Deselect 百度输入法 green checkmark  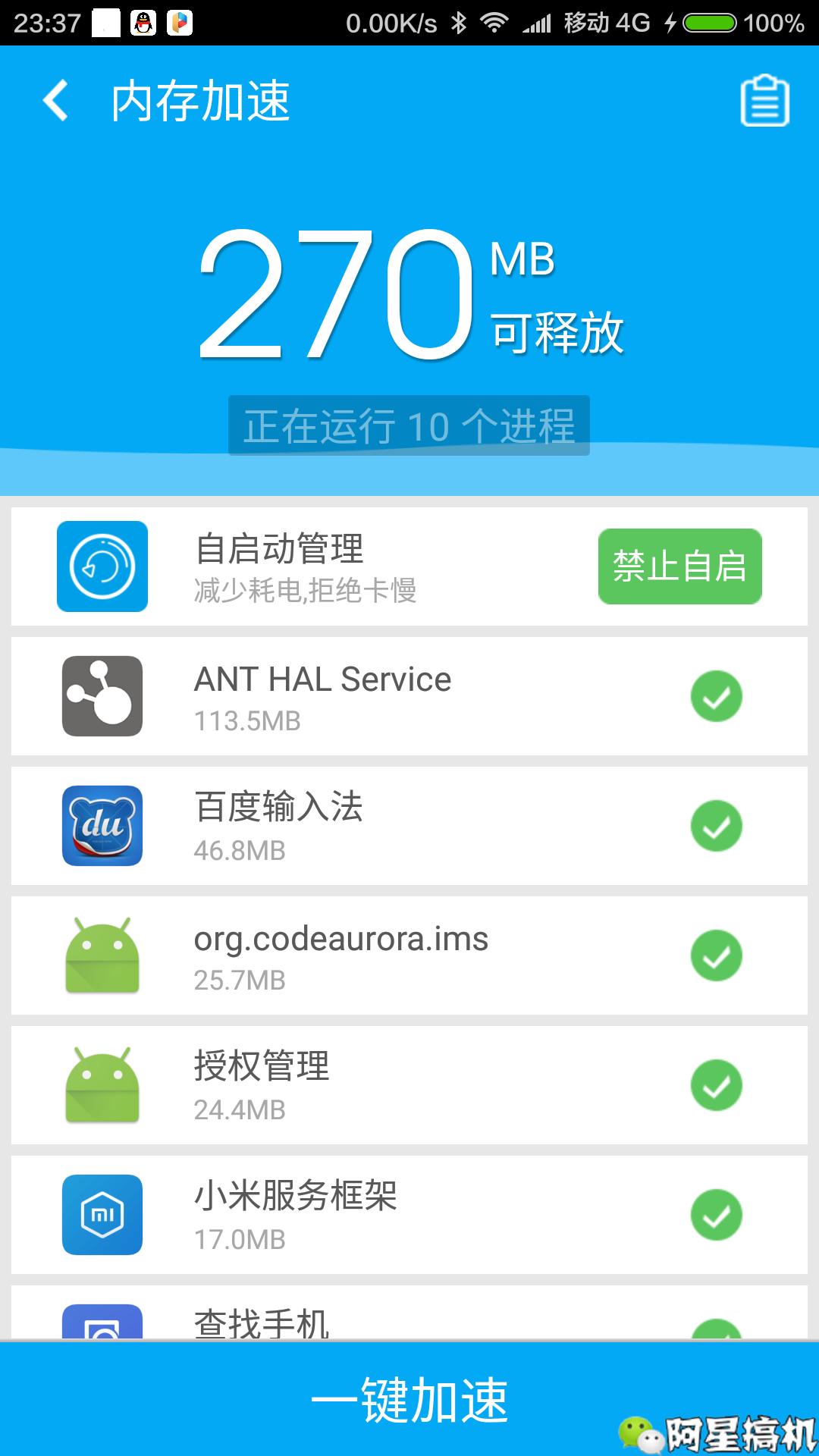[716, 827]
